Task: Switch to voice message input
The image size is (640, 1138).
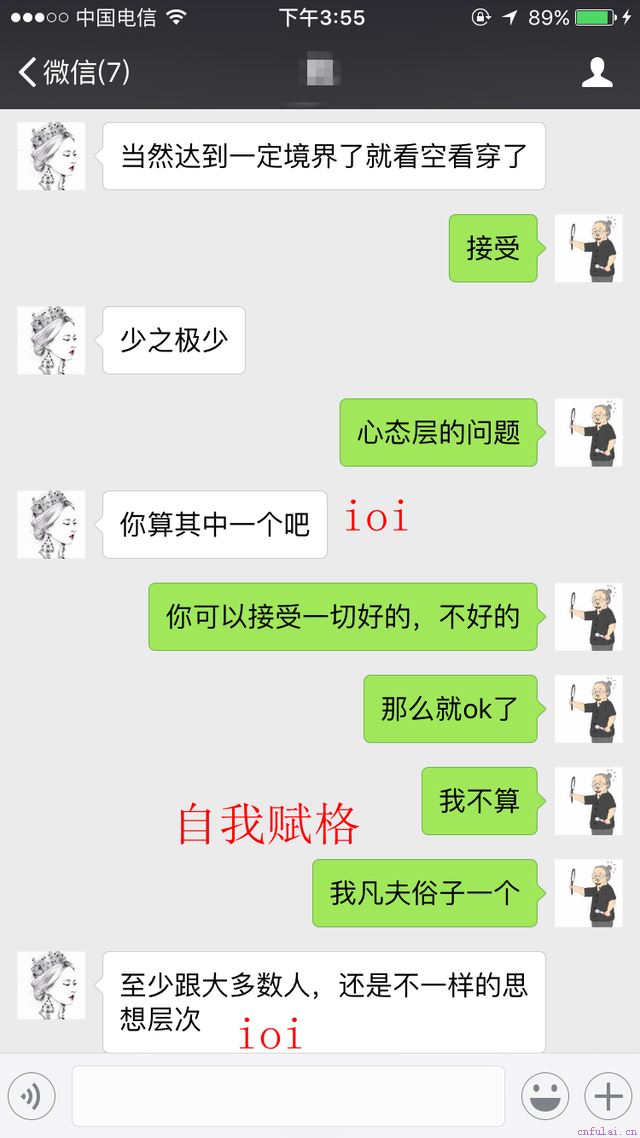Action: (31, 1097)
